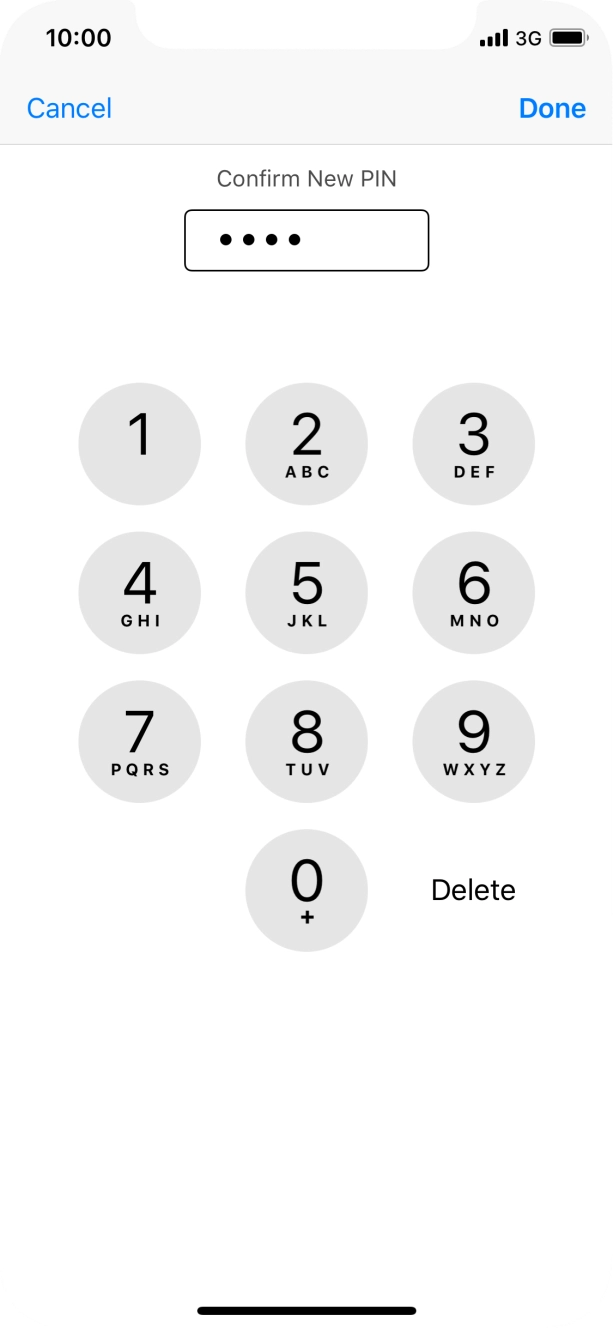This screenshot has height=1328, width=613.
Task: Choose the 8 TUV key
Action: (306, 742)
